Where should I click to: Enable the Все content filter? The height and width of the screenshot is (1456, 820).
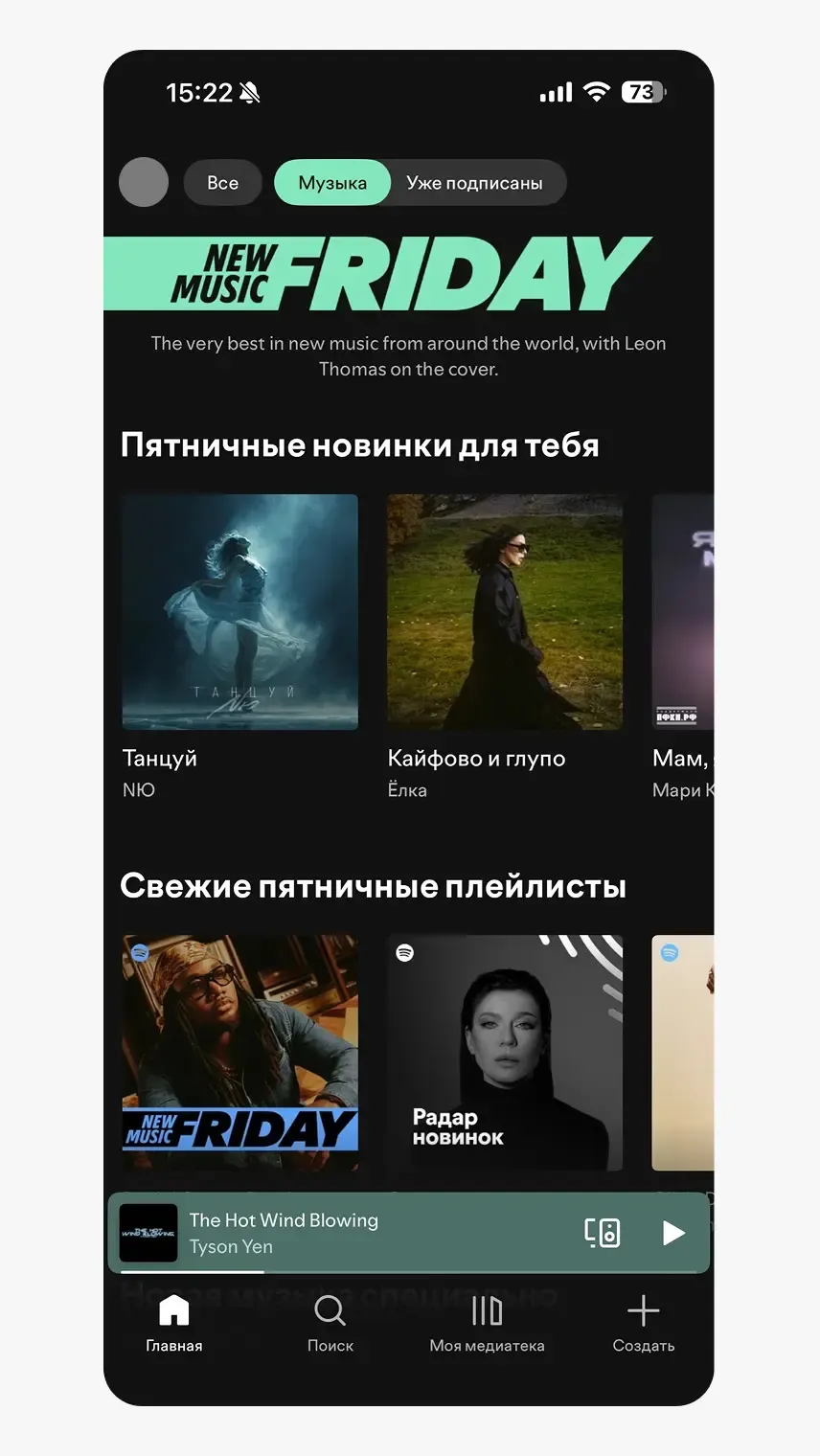click(222, 182)
